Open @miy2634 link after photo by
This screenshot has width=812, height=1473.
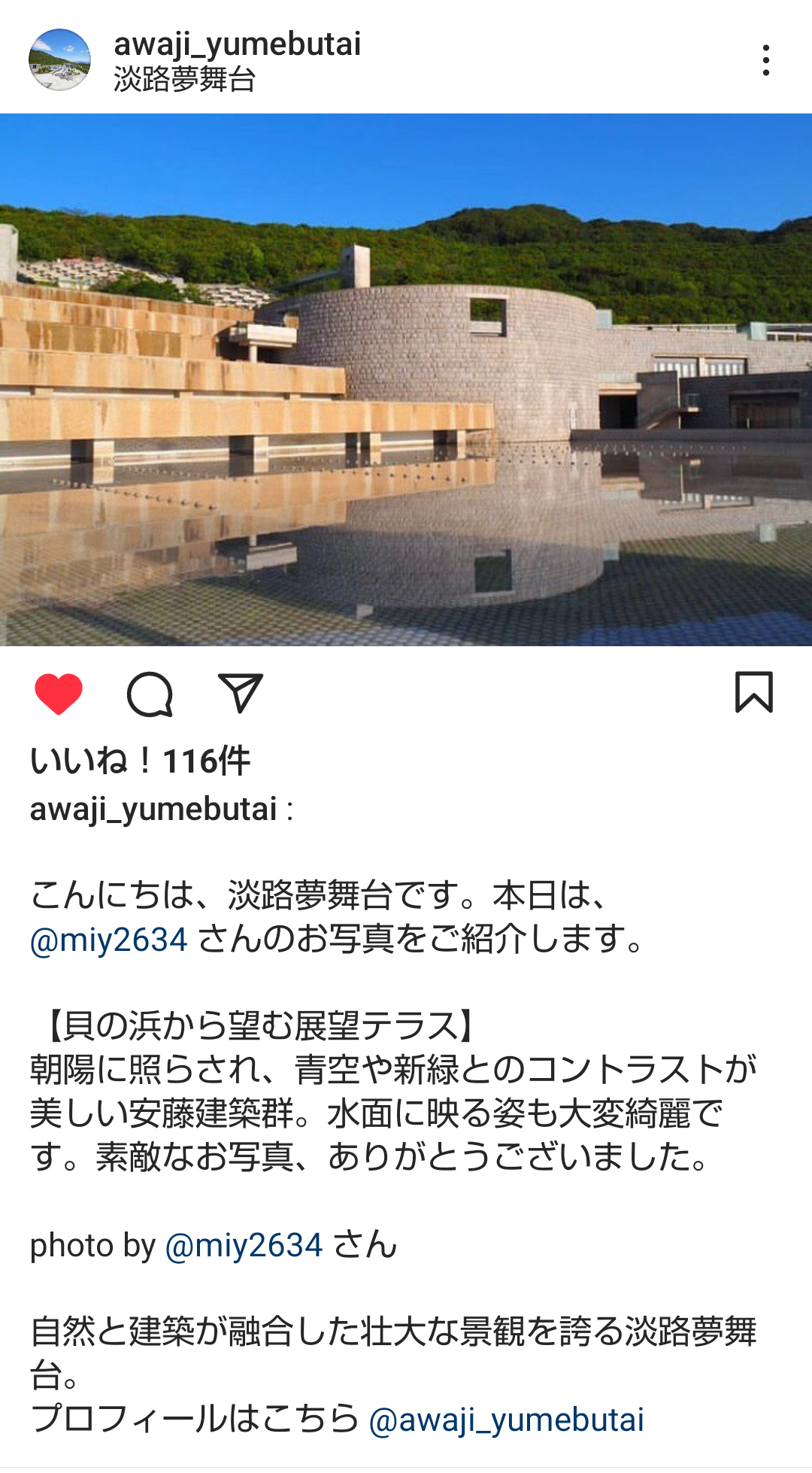[x=244, y=1245]
